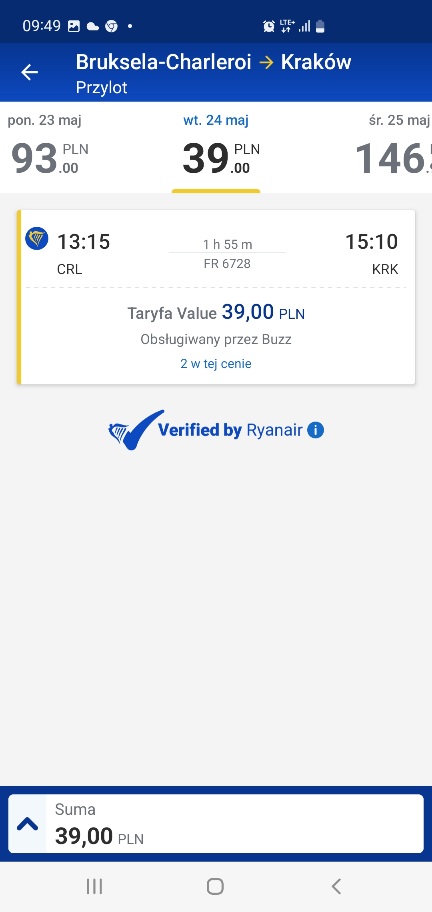Go to the home screen

[215, 886]
